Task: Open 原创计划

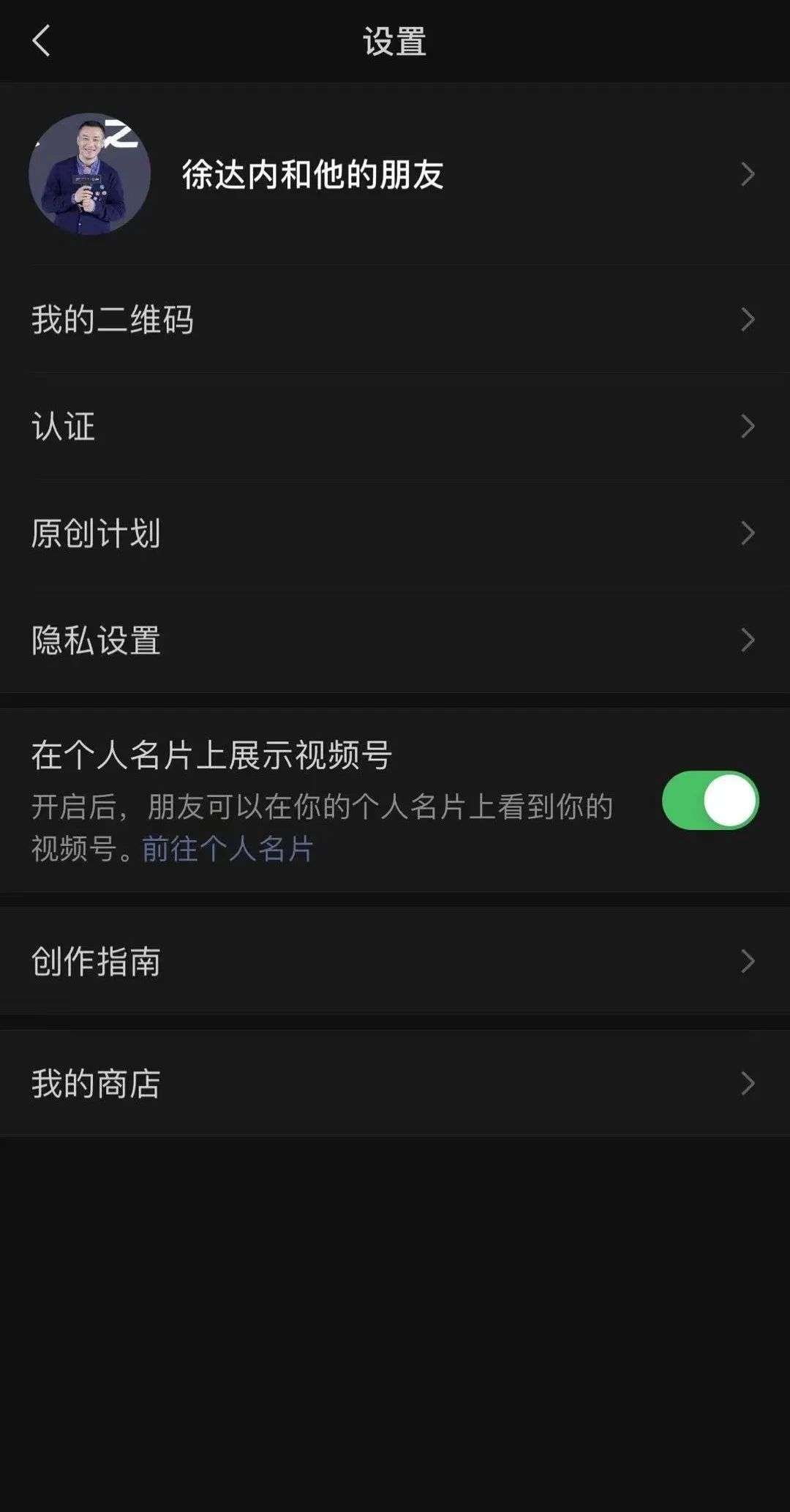Action: pyautogui.click(x=395, y=534)
